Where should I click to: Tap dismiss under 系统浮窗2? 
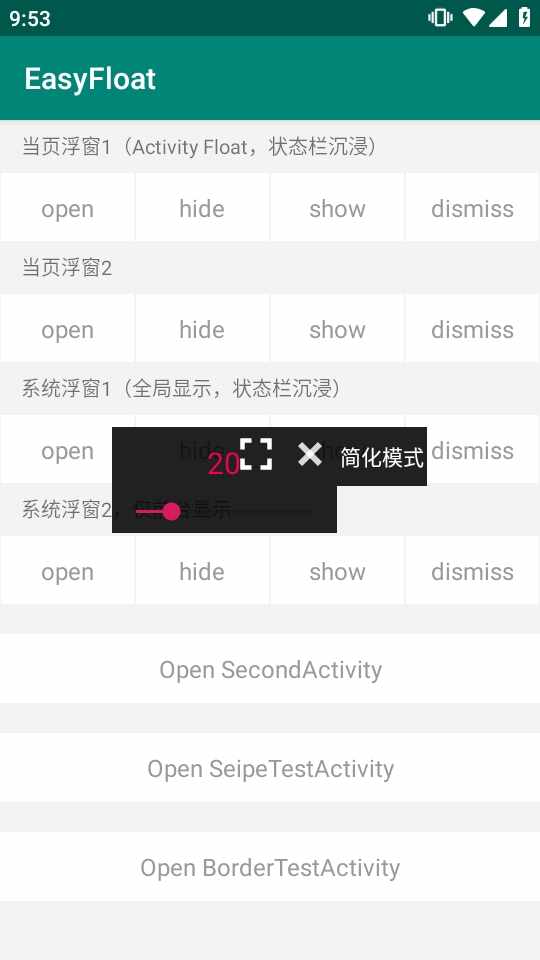point(472,571)
